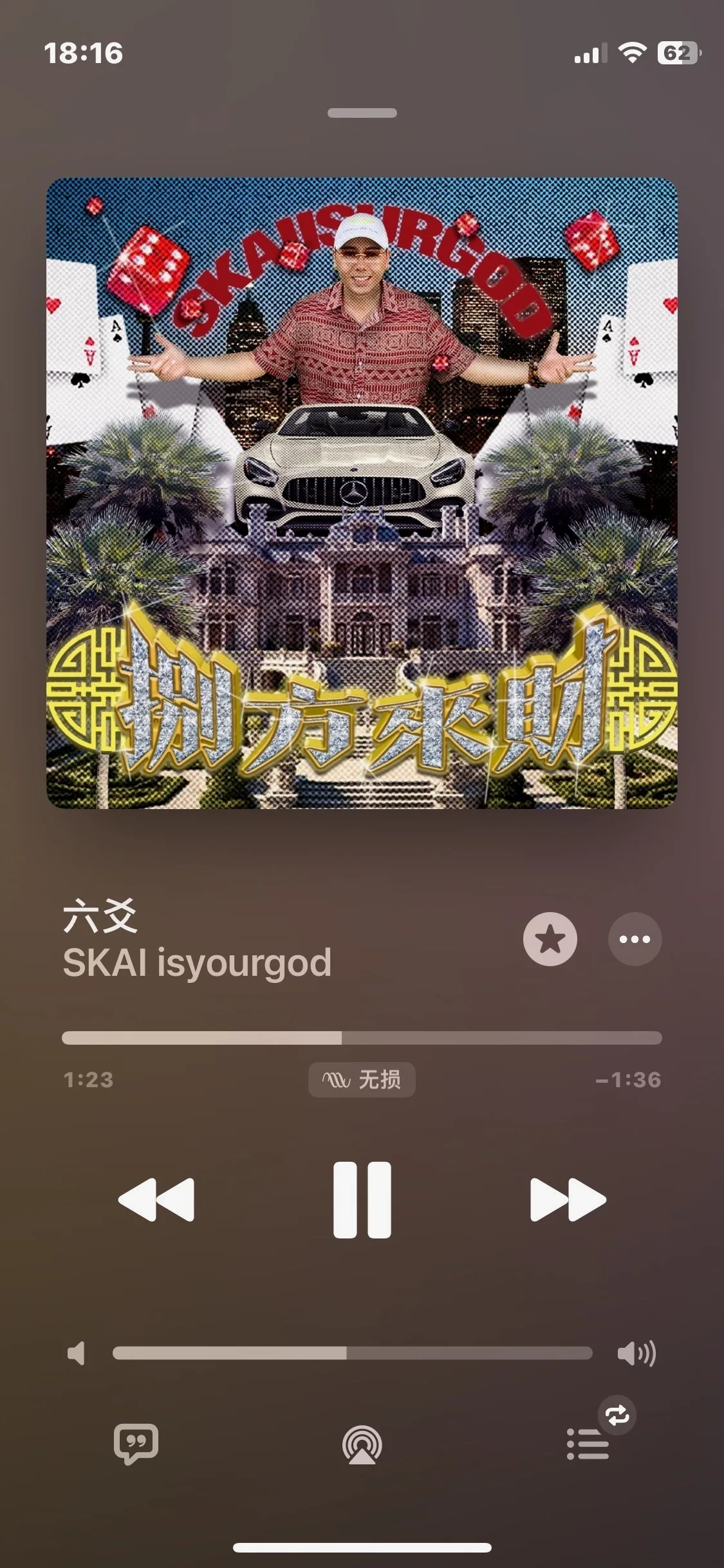Go back to the previous track
Image resolution: width=724 pixels, height=1568 pixels.
156,1199
